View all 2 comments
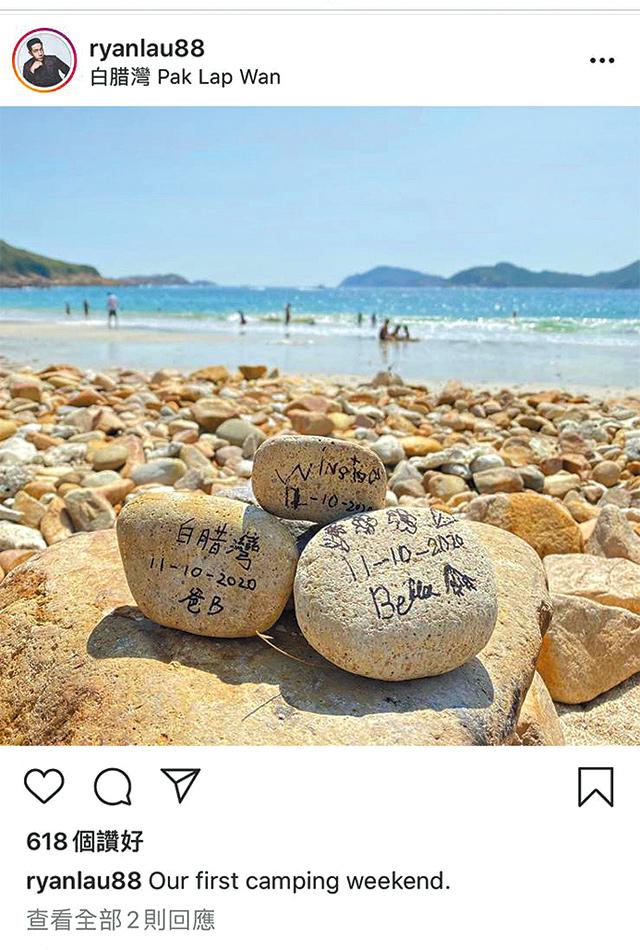Screen dimensions: 640x950 (121, 919)
